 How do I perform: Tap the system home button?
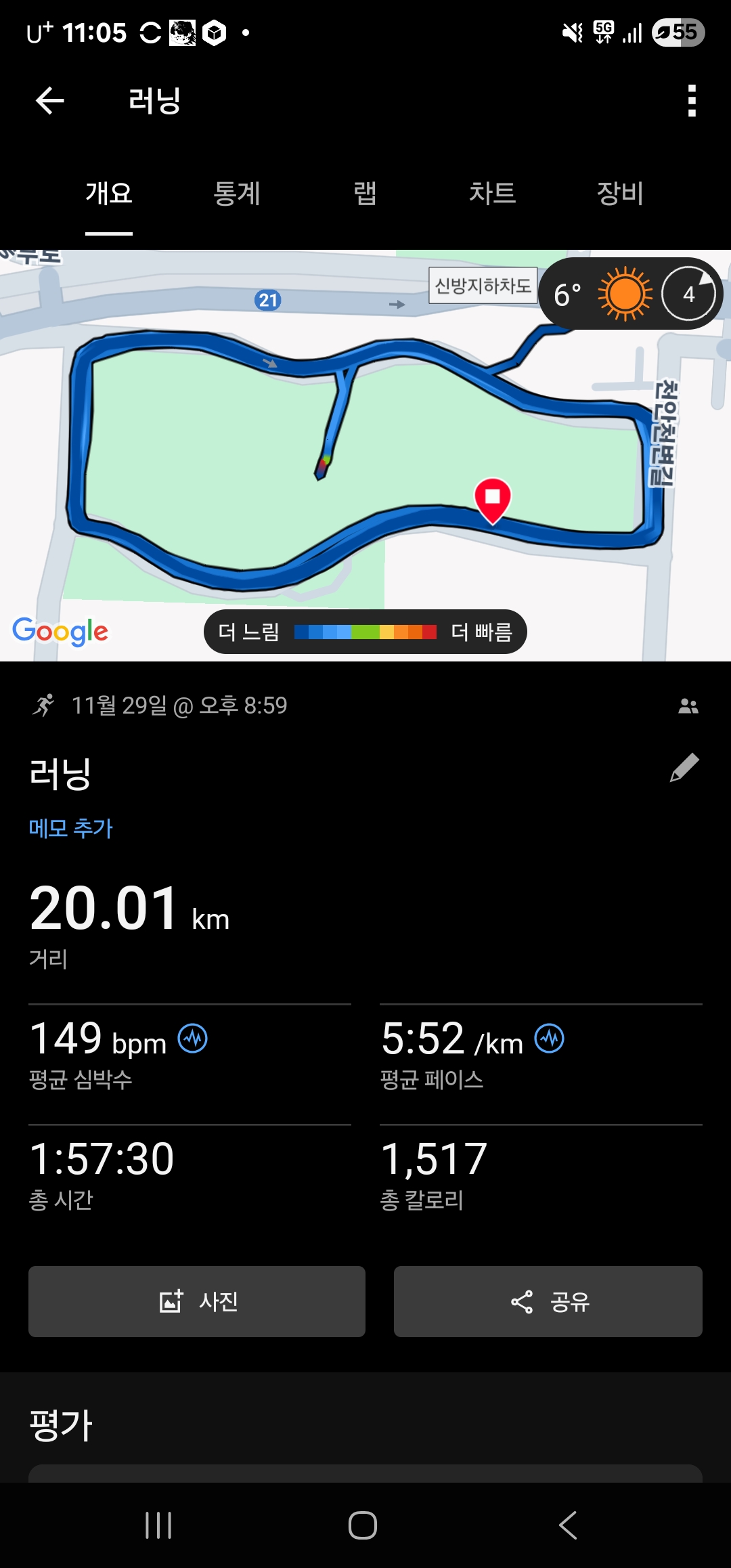tap(363, 1525)
